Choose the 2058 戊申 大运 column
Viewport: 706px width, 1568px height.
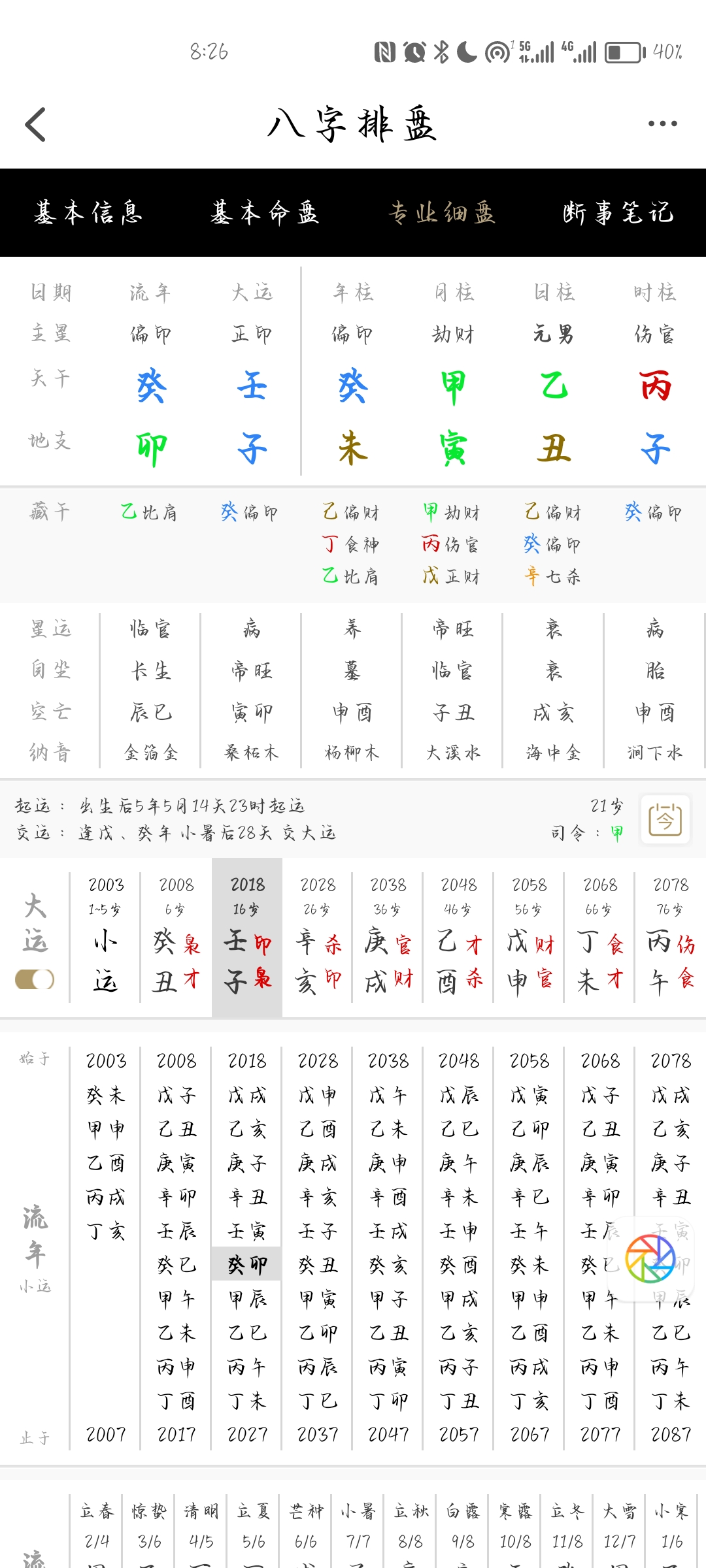click(529, 938)
